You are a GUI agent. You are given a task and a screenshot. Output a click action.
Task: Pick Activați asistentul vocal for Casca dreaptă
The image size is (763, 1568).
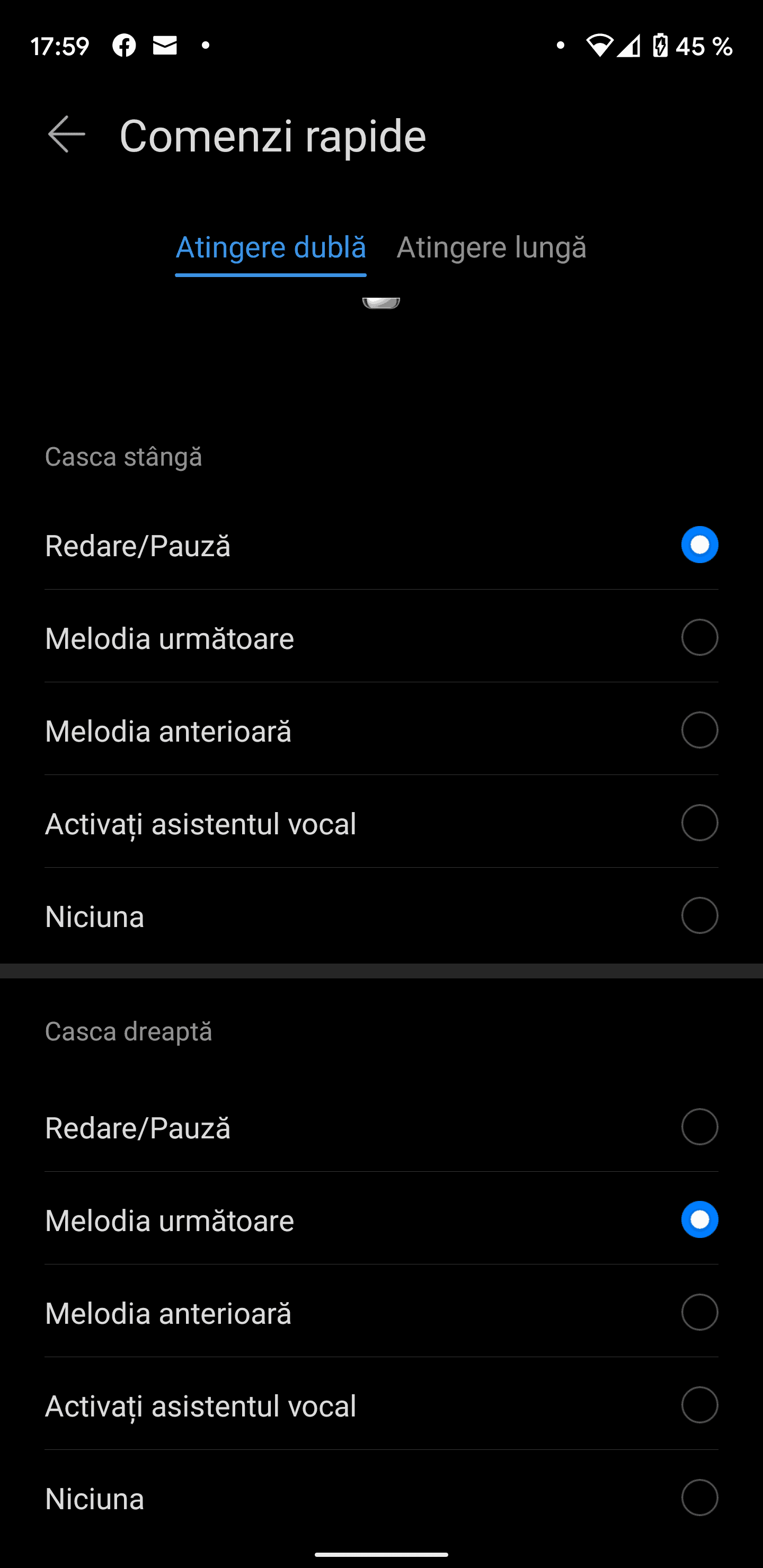(699, 1405)
